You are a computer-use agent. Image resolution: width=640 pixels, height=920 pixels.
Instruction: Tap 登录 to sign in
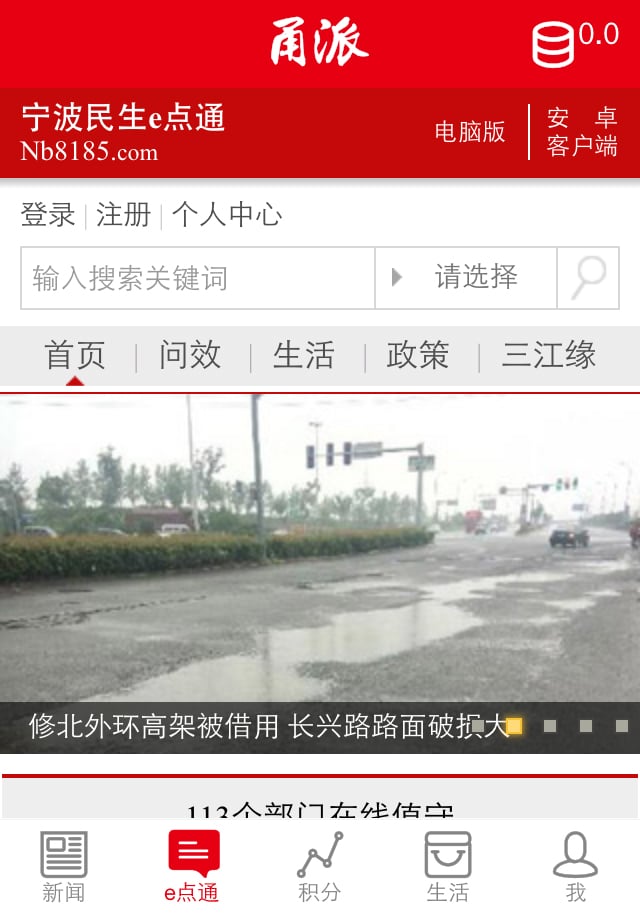48,215
